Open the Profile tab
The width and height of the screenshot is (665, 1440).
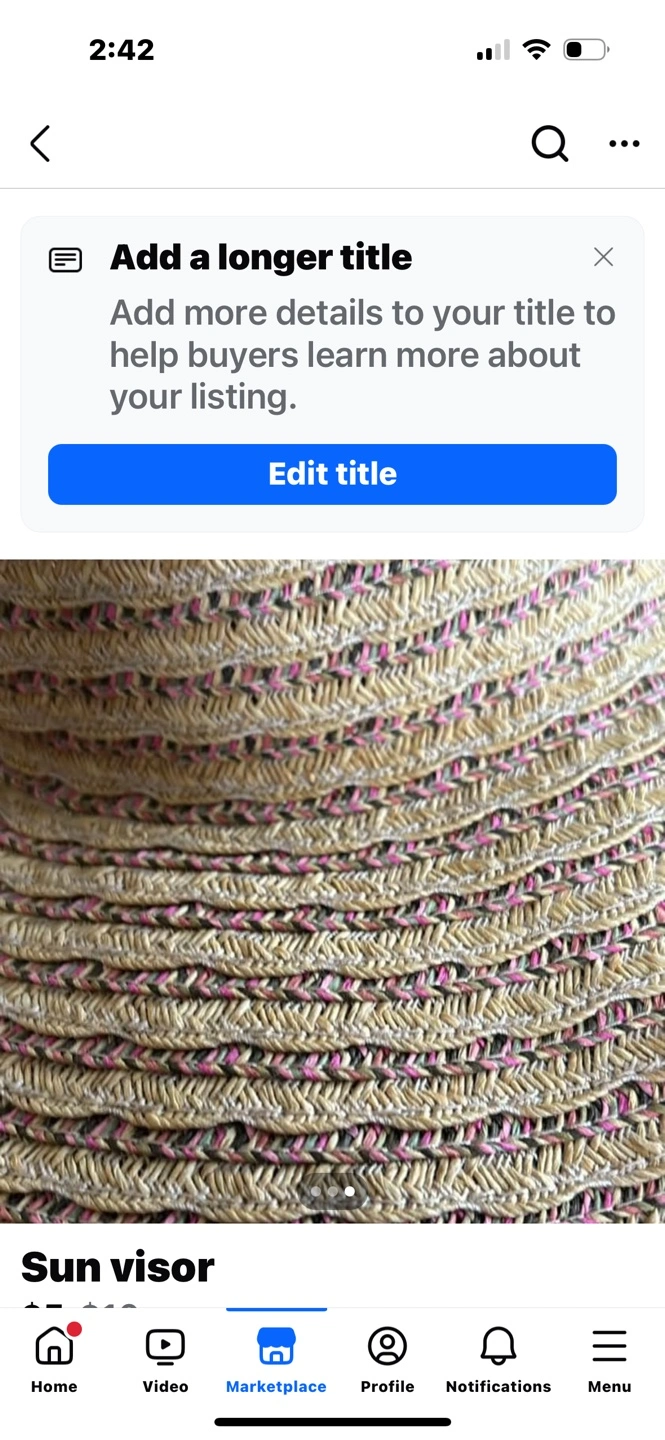point(387,1359)
